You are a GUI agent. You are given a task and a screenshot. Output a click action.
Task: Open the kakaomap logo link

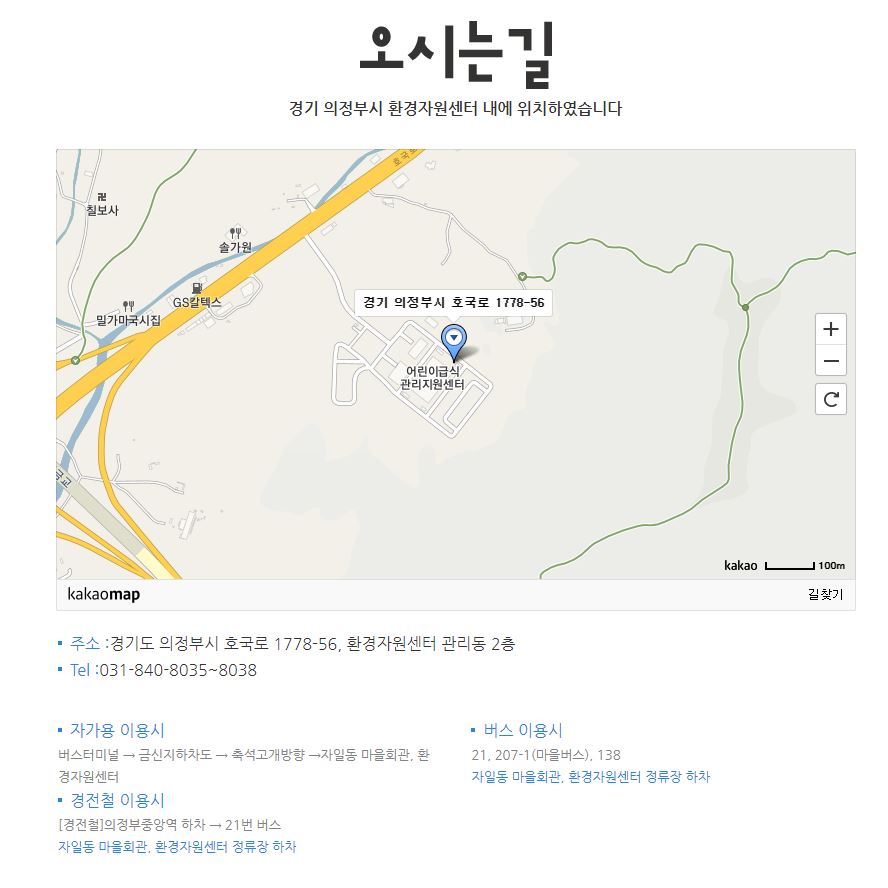[104, 595]
